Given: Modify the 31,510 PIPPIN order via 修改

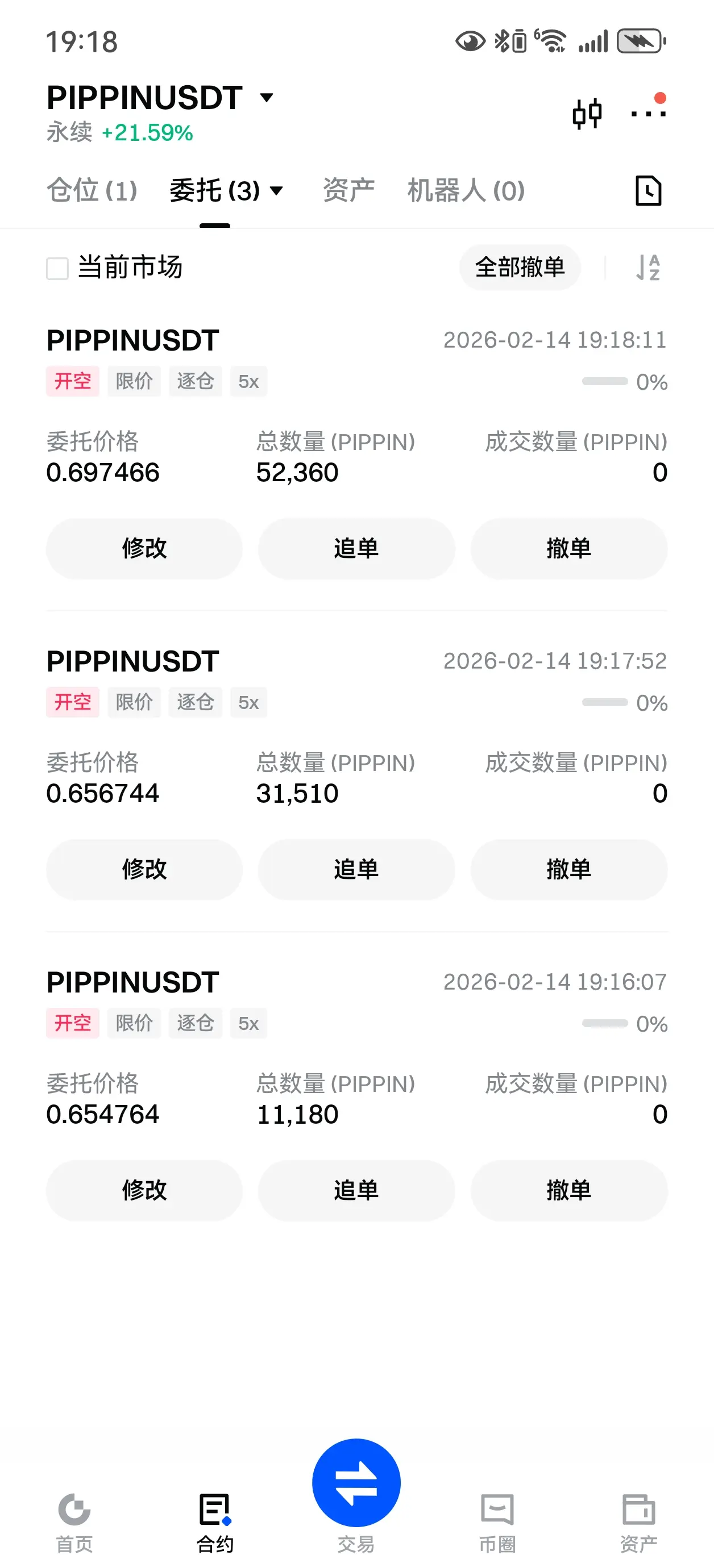Looking at the screenshot, I should pos(144,869).
